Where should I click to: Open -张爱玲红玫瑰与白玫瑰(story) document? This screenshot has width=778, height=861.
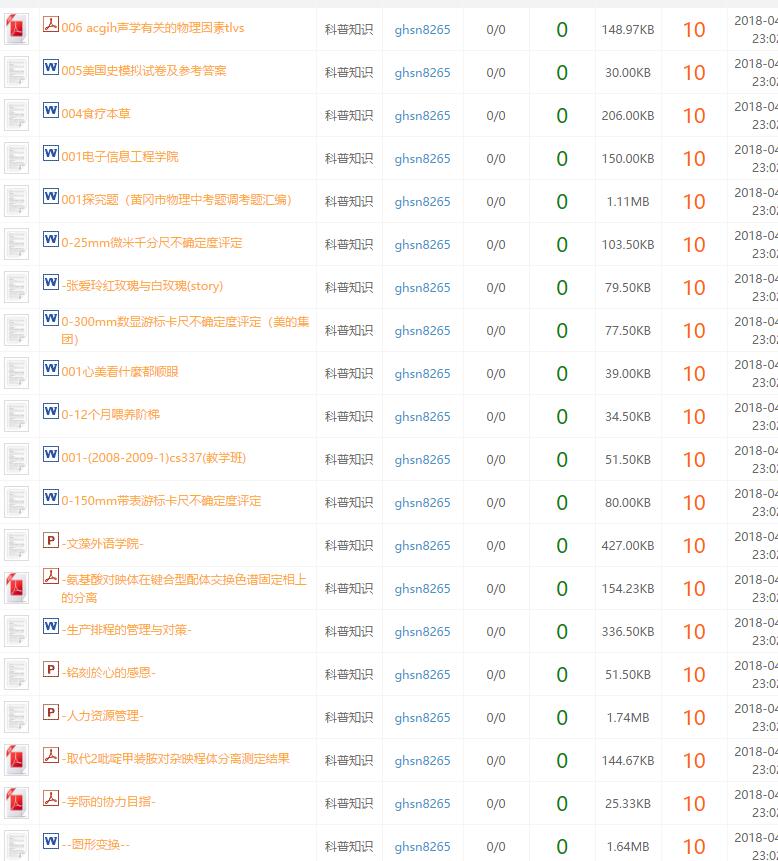[x=142, y=286]
